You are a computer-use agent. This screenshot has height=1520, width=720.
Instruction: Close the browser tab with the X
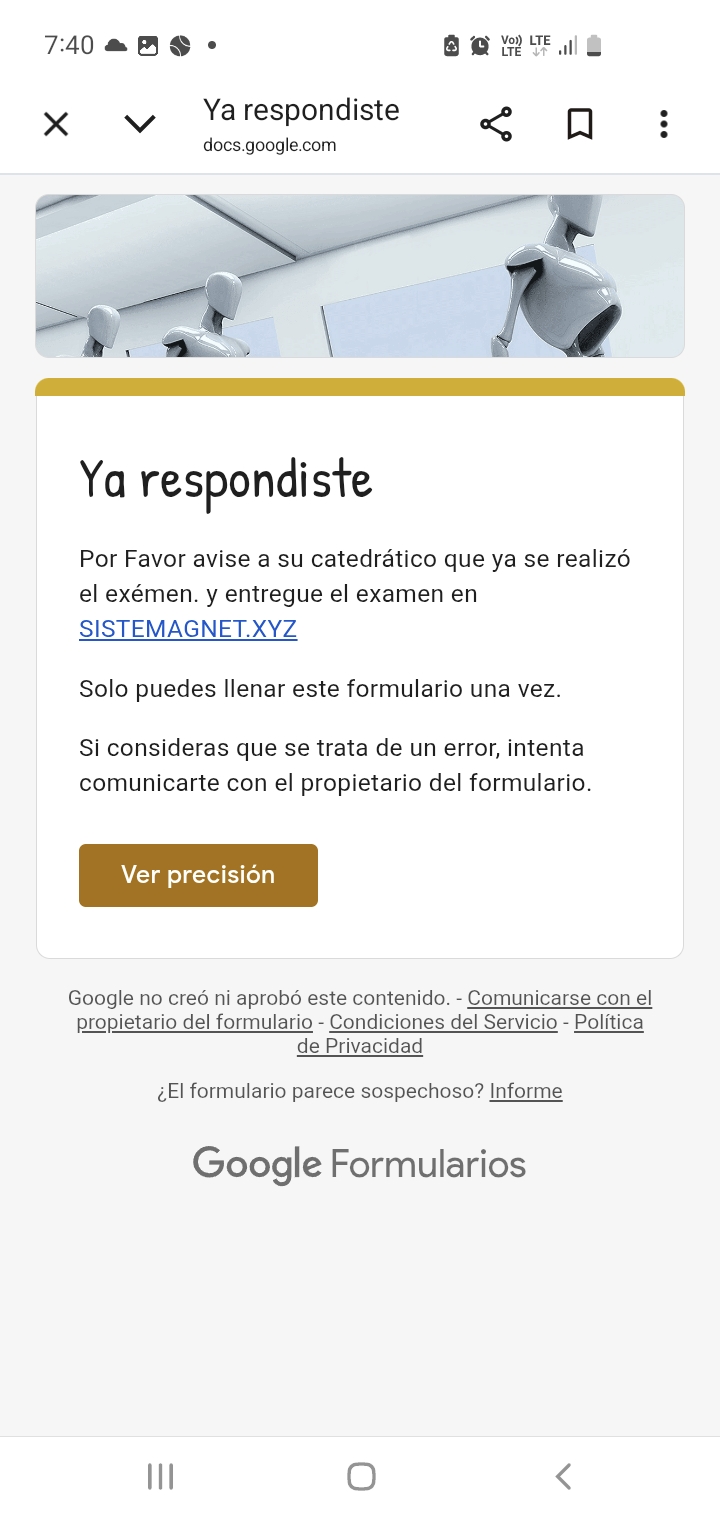click(56, 124)
